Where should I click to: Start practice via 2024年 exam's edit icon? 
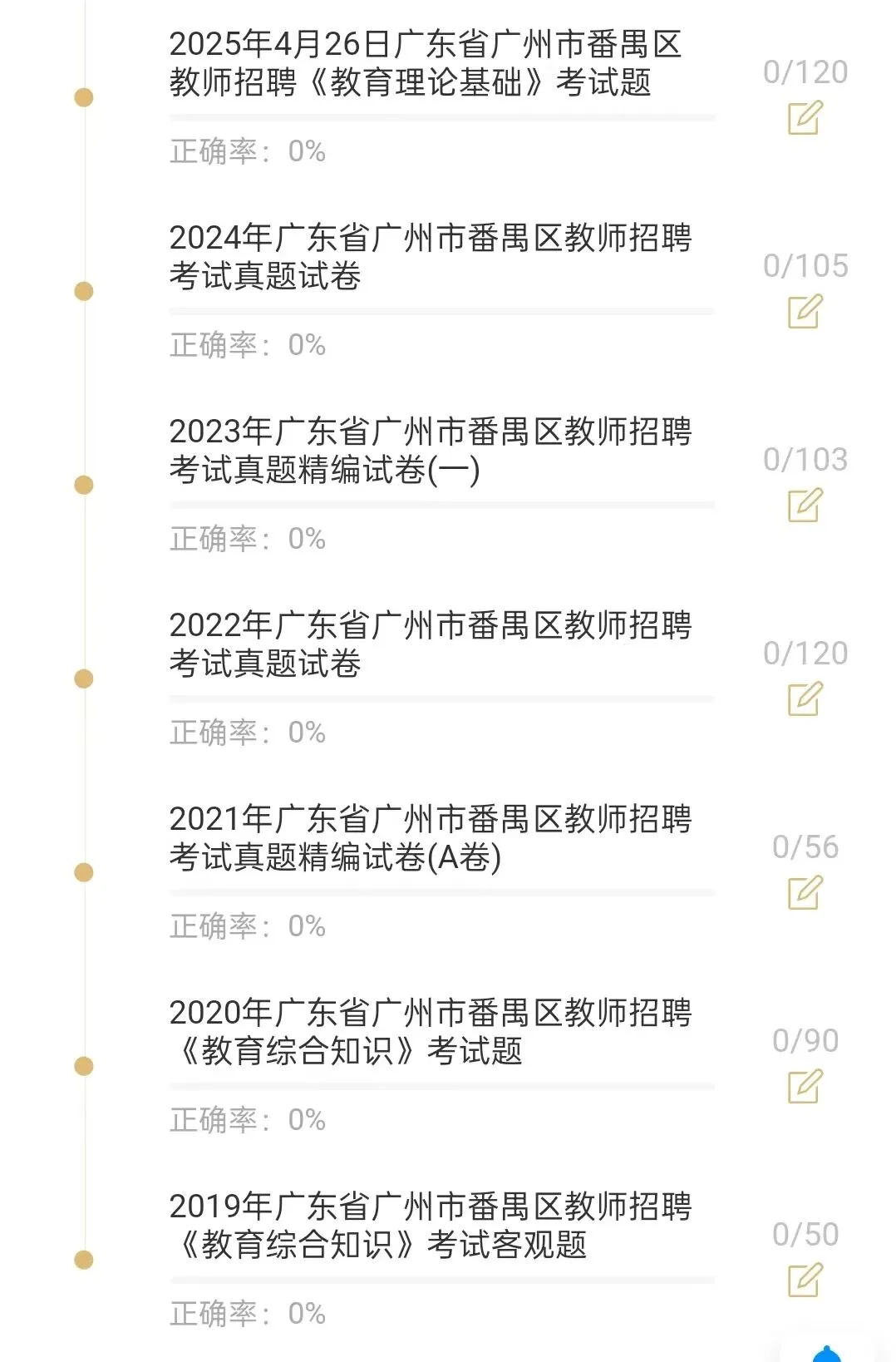(805, 312)
